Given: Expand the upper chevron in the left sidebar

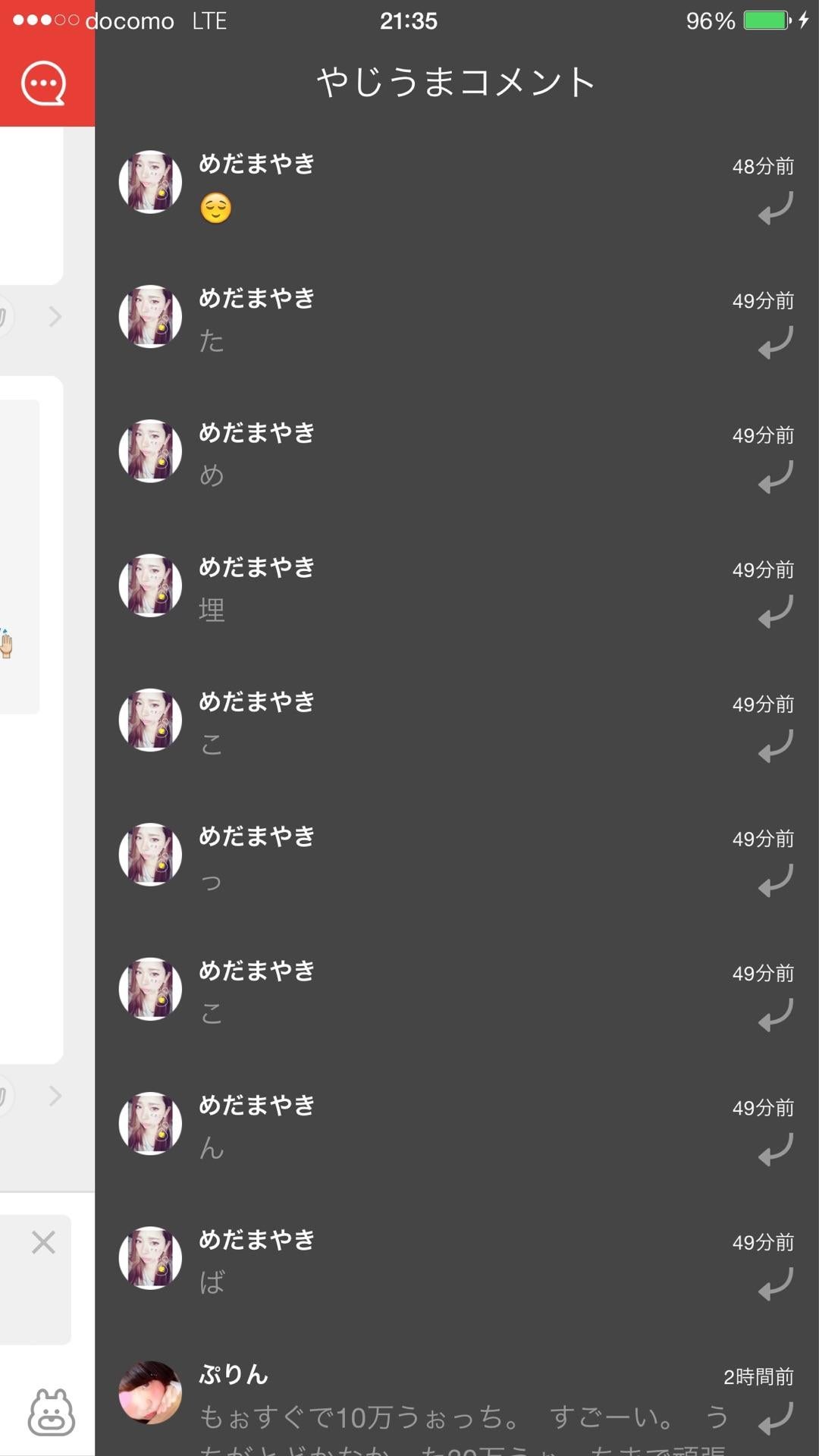Looking at the screenshot, I should (53, 317).
